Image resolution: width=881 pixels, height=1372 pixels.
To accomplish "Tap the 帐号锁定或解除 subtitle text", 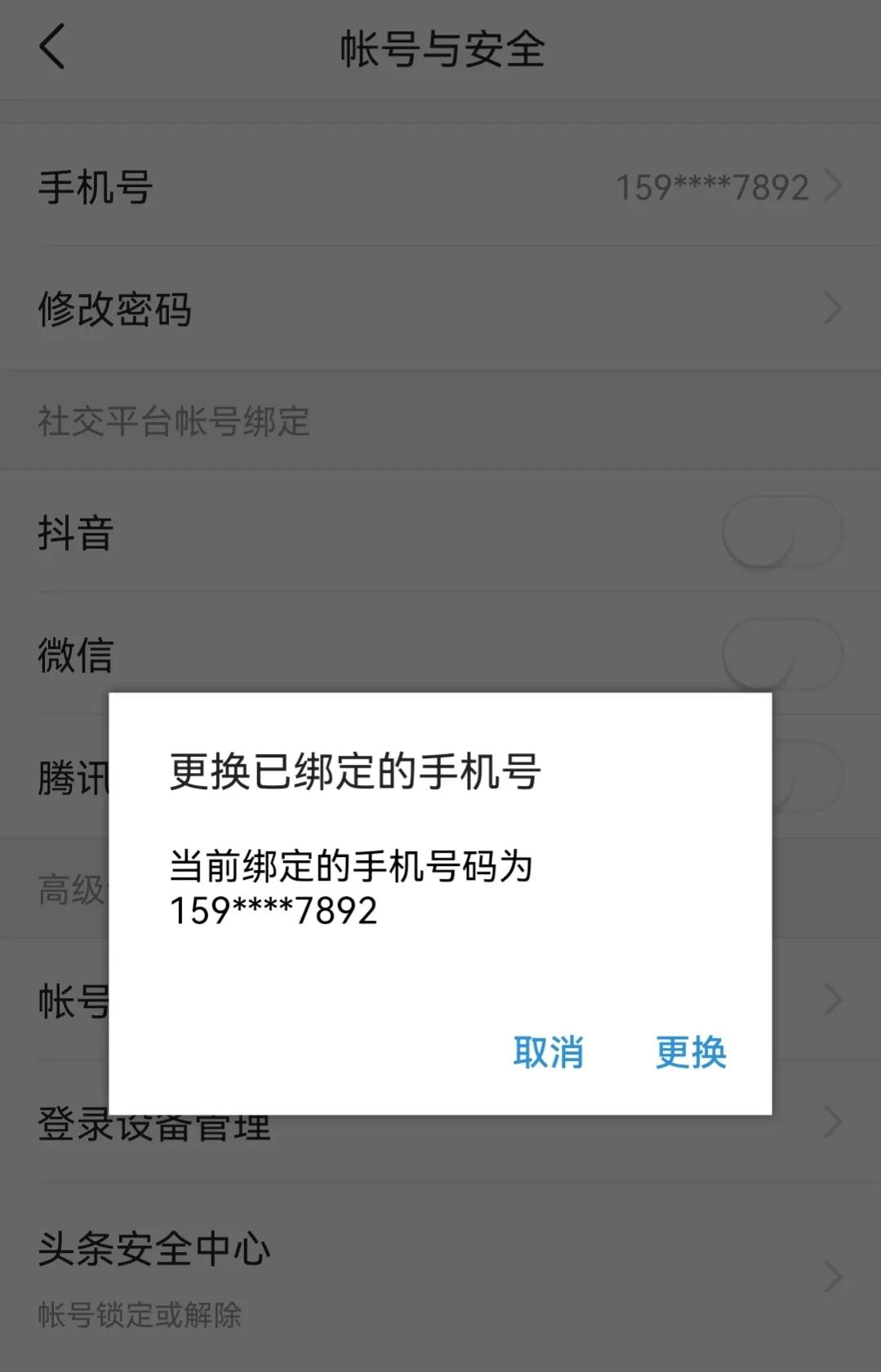I will (140, 1316).
